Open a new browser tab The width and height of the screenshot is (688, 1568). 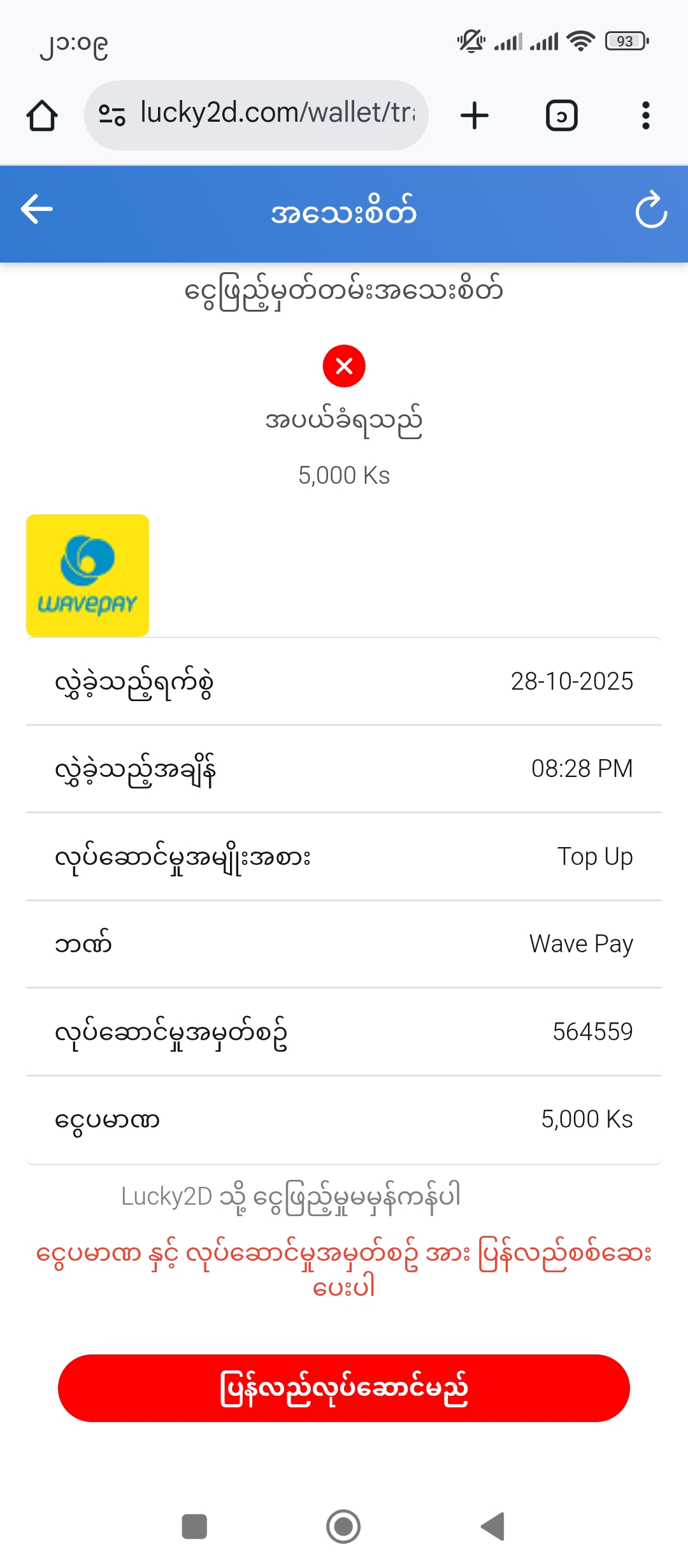click(475, 115)
